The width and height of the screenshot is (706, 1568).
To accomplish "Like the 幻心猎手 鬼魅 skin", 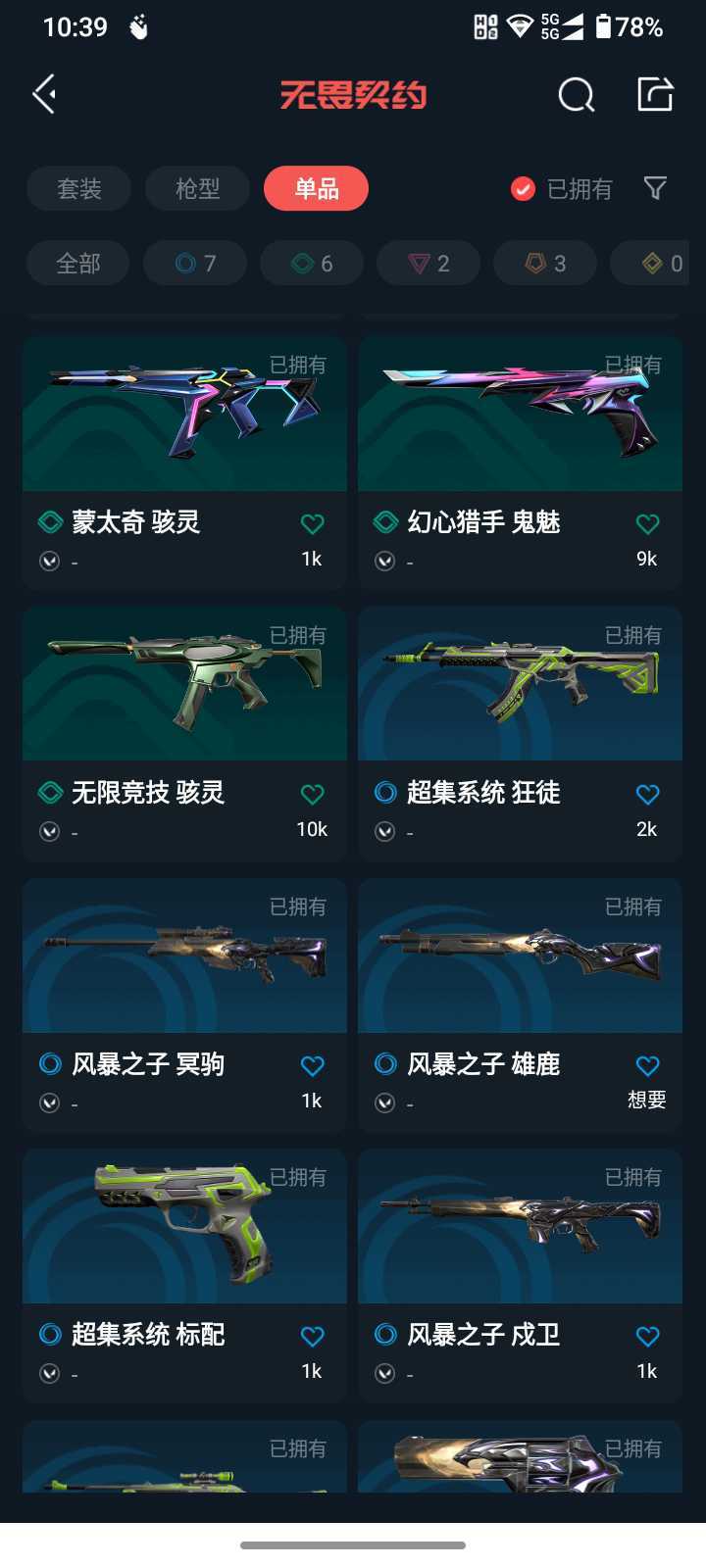I will pyautogui.click(x=647, y=524).
